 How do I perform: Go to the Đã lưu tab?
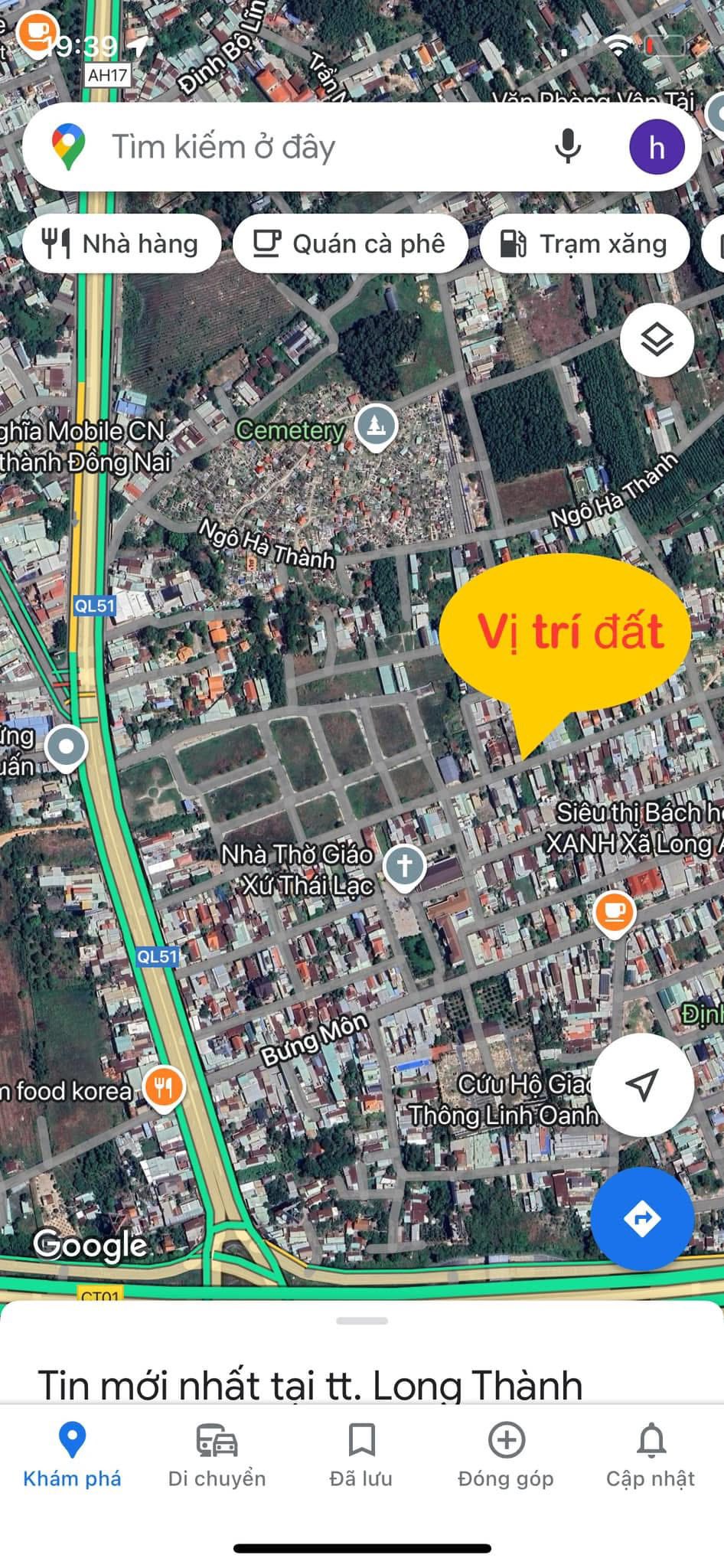[x=361, y=1456]
